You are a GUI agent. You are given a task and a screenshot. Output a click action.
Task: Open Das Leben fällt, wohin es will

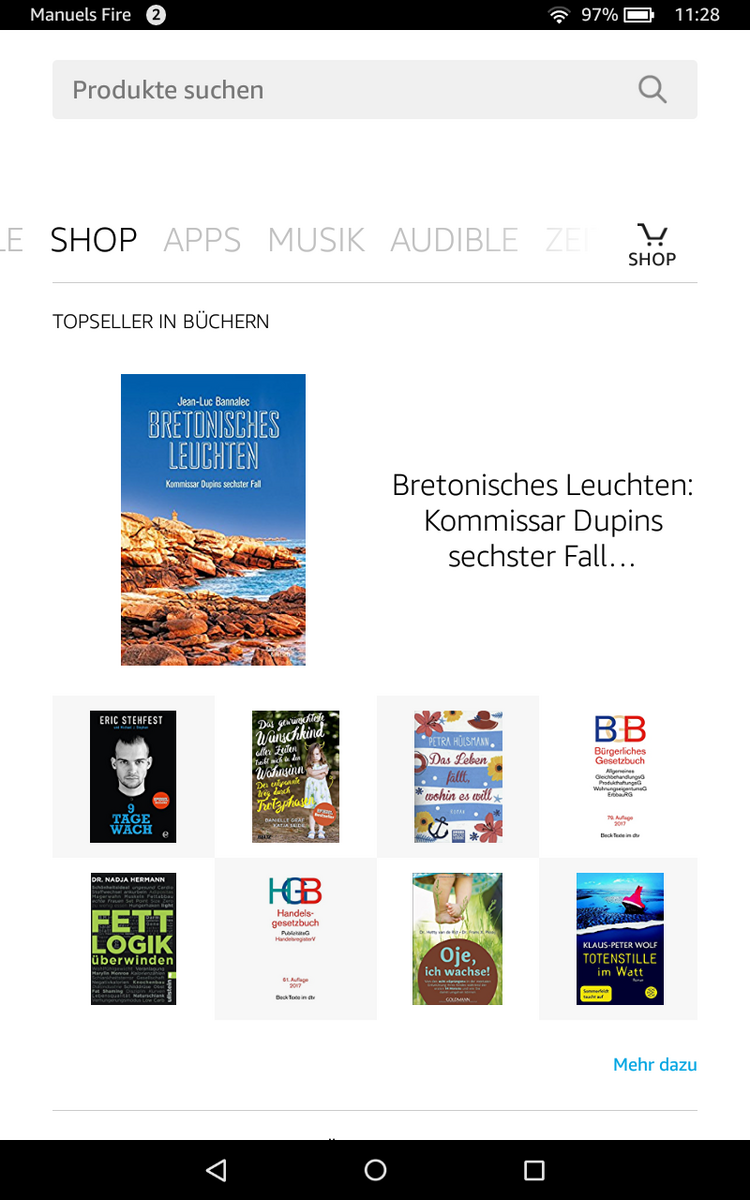(458, 777)
